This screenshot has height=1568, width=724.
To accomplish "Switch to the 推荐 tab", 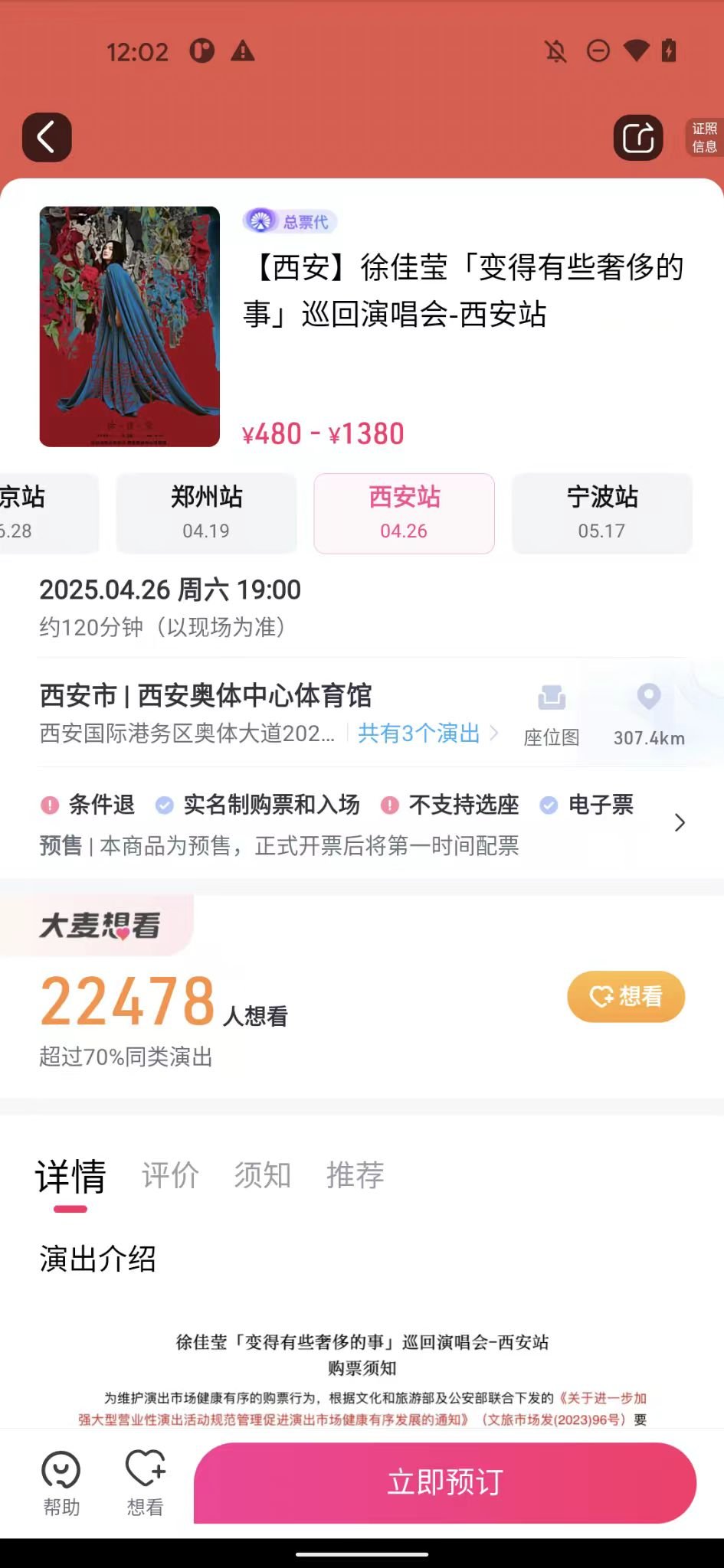I will pyautogui.click(x=355, y=1174).
